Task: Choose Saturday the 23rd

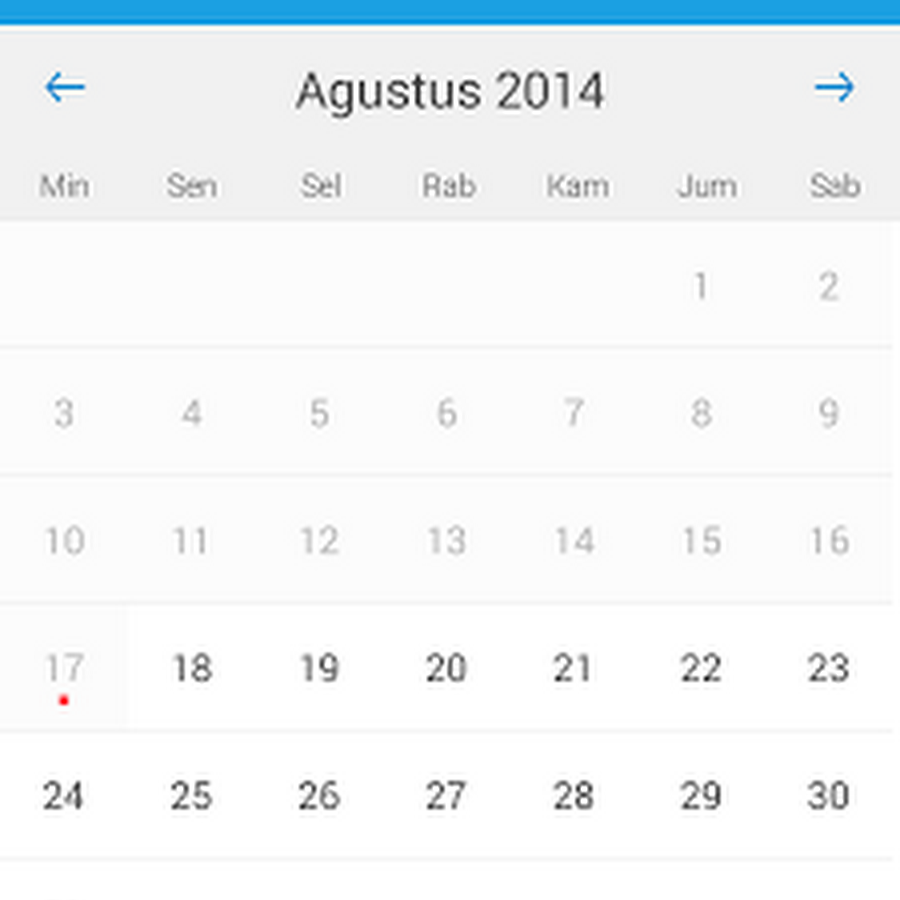Action: 828,668
